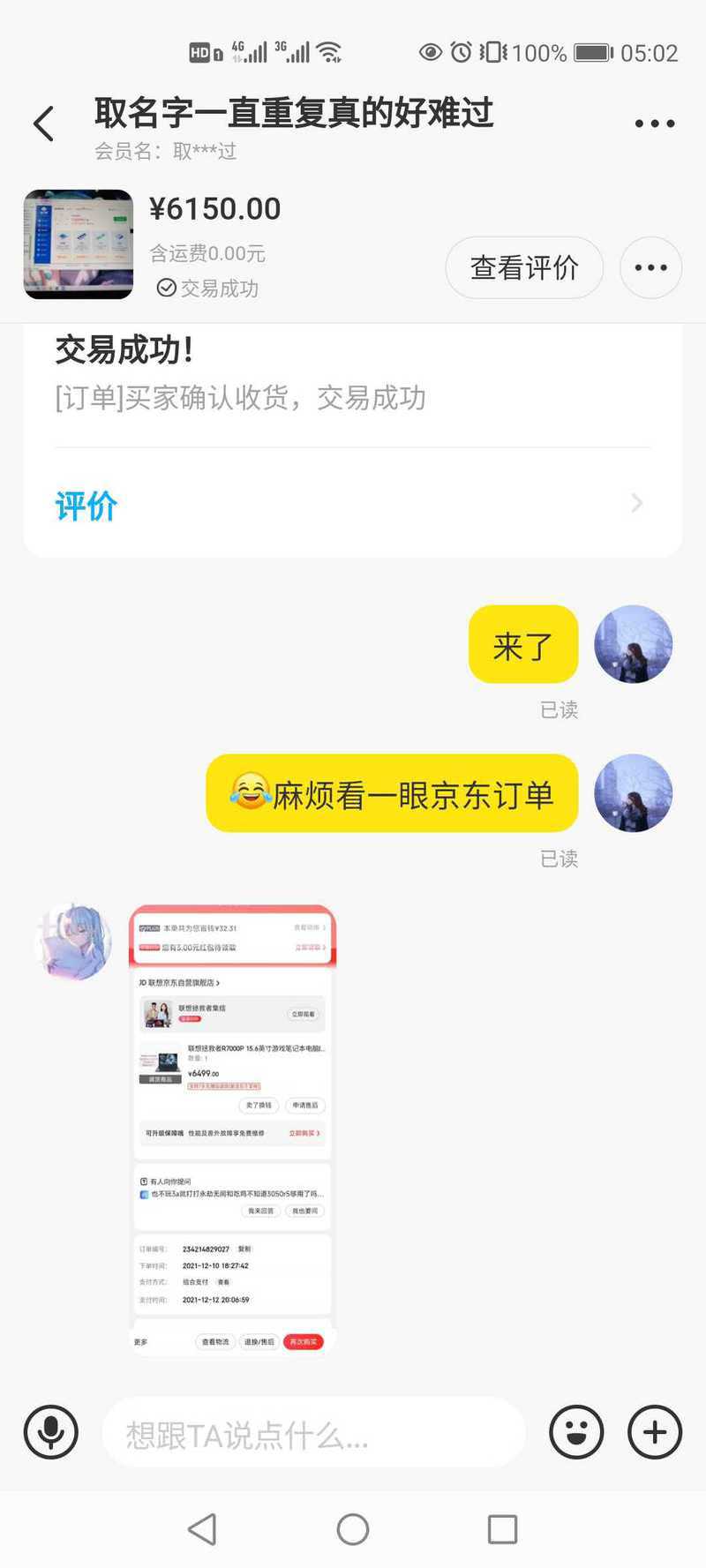The height and width of the screenshot is (1568, 706).
Task: Open the plus attachments menu
Action: point(654,1431)
